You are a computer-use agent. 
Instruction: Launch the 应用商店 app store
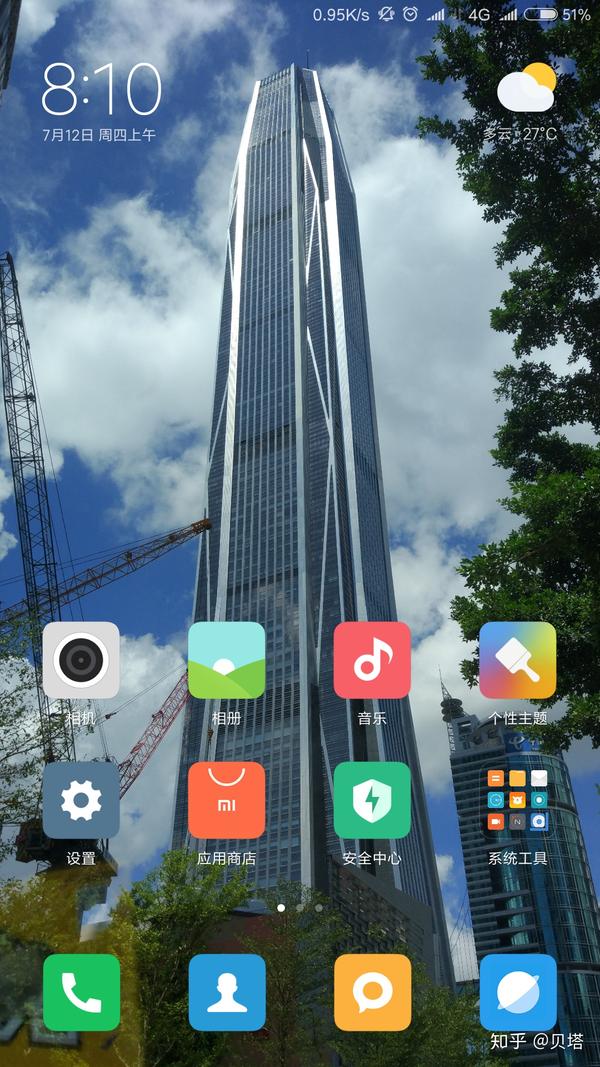227,800
